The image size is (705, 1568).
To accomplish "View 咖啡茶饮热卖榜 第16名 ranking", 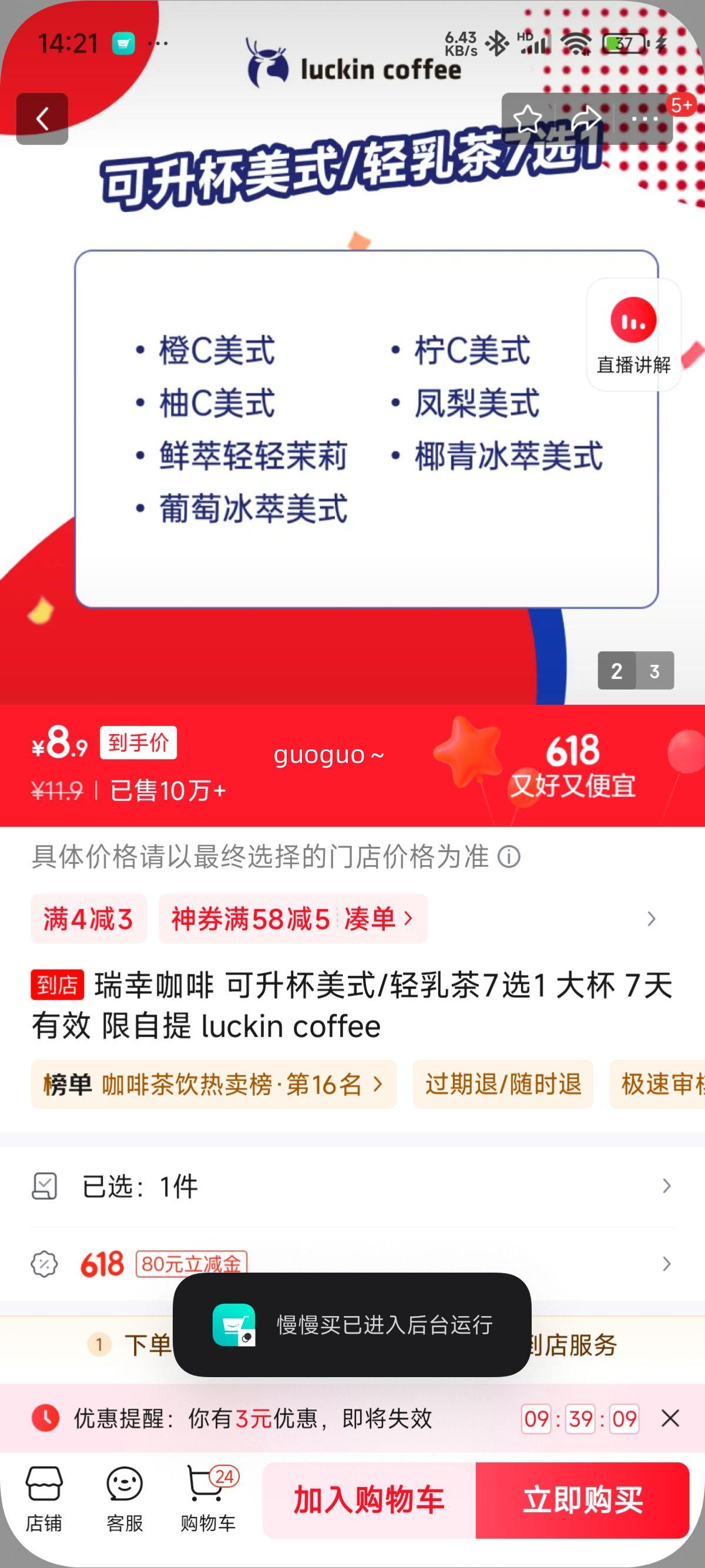I will [x=213, y=1084].
